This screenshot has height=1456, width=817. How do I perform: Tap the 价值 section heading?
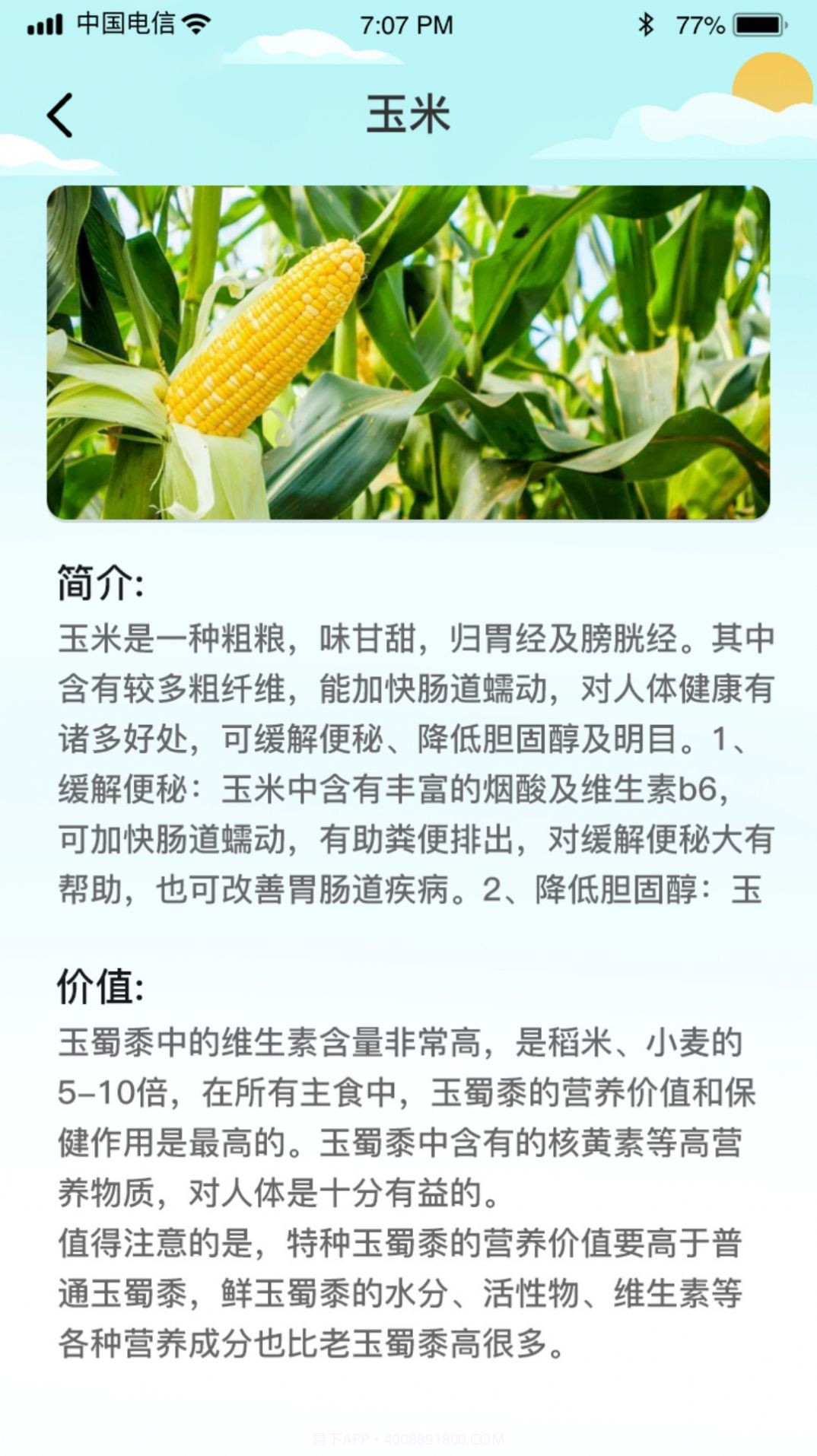(x=99, y=987)
